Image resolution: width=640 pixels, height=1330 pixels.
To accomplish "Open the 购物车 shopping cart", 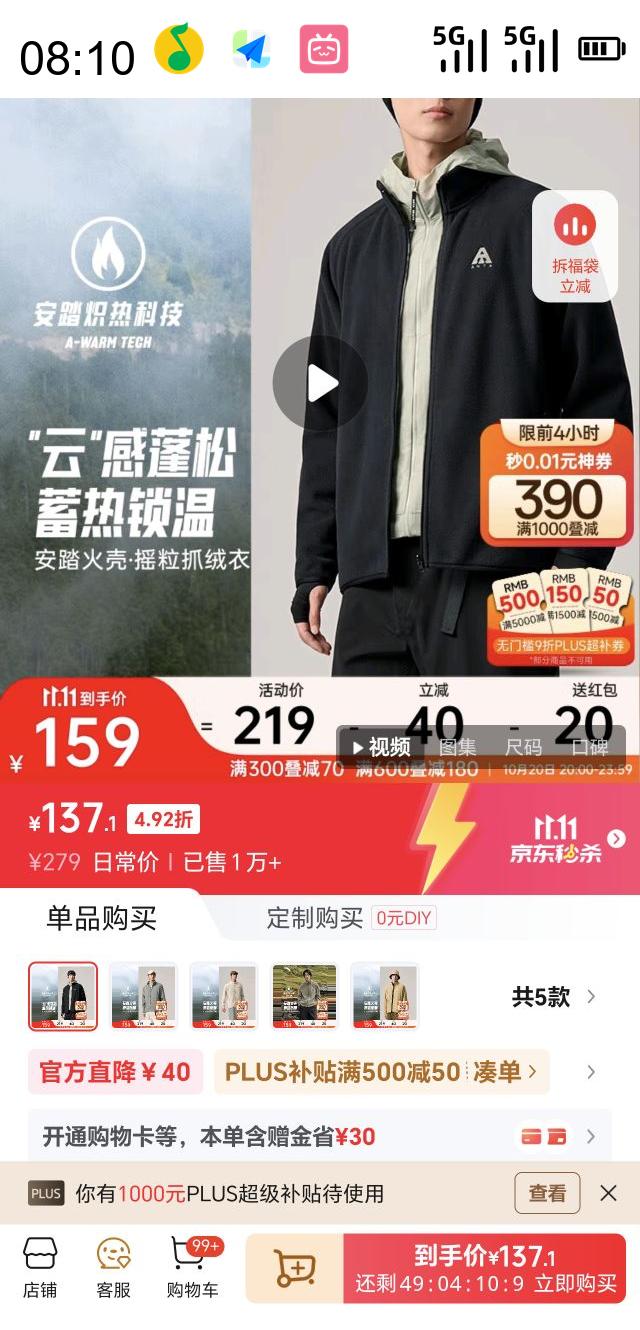I will pos(194,1267).
